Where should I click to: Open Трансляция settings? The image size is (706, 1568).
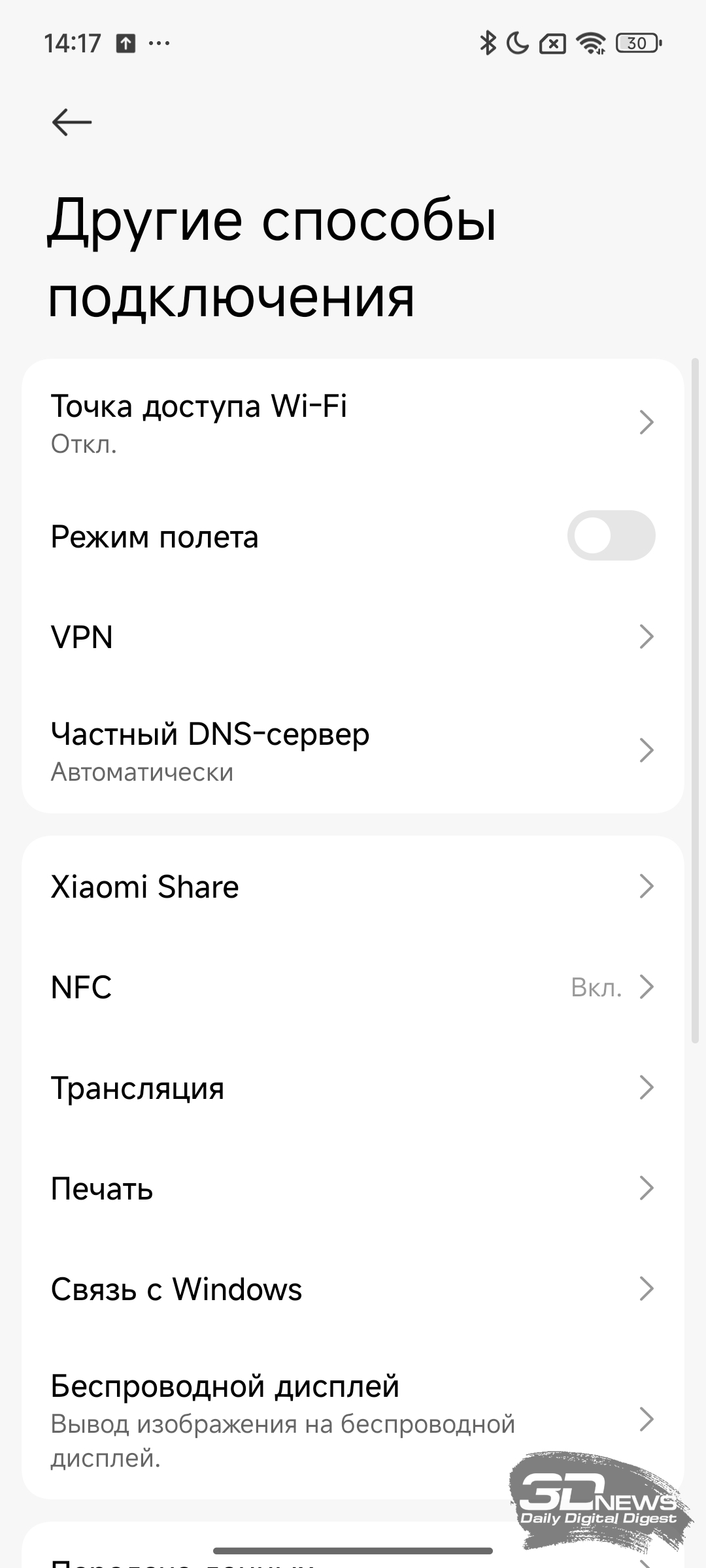[x=353, y=1088]
